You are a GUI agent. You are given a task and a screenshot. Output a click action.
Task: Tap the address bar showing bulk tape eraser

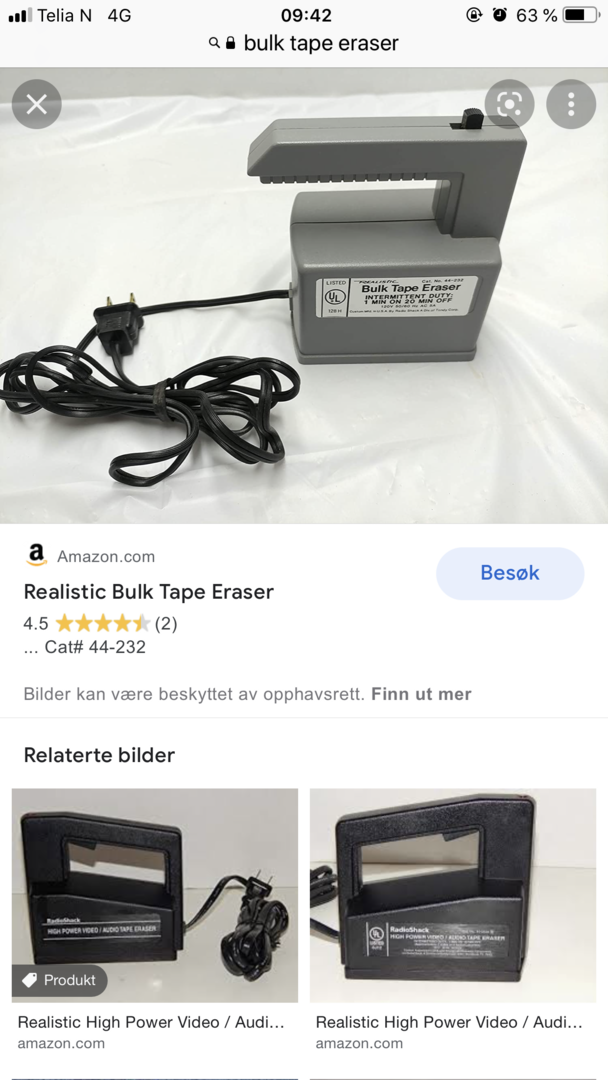coord(304,43)
